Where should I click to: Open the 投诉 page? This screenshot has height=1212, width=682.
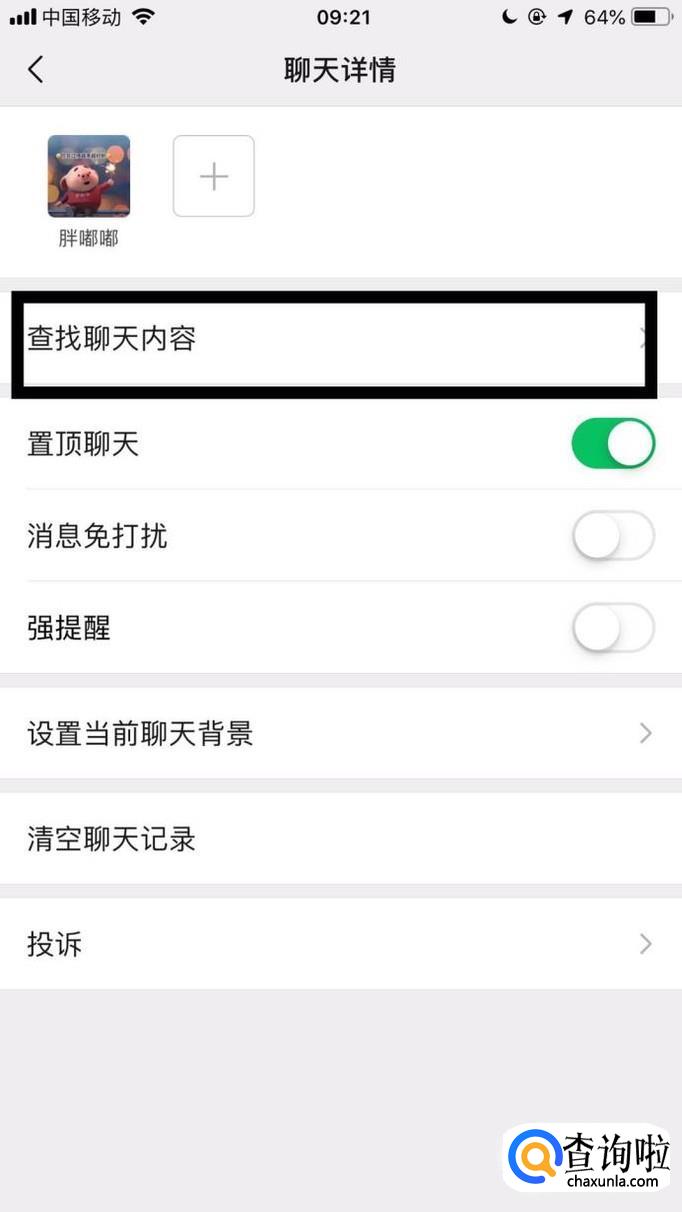pos(340,944)
